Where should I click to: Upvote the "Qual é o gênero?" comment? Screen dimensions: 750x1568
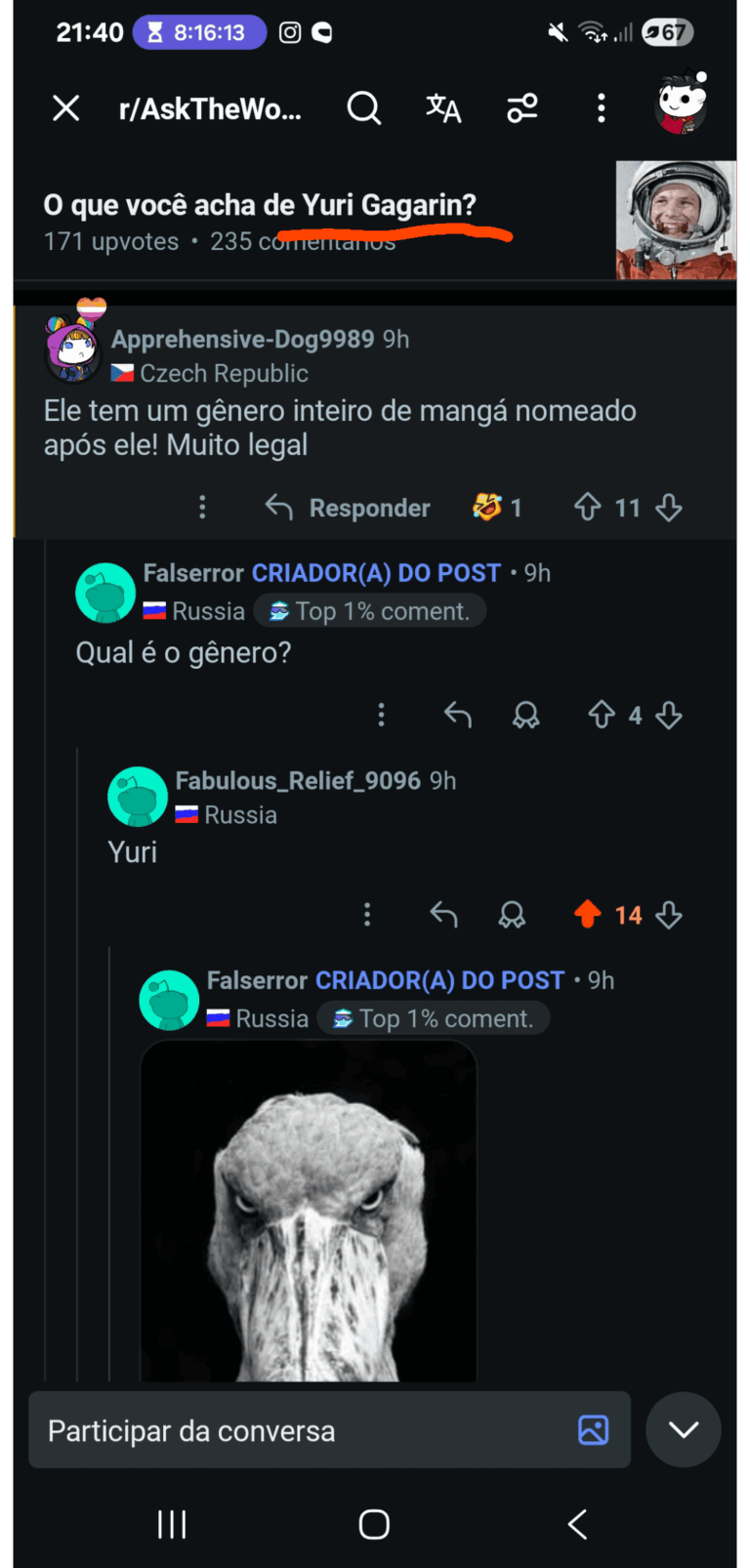pyautogui.click(x=602, y=716)
